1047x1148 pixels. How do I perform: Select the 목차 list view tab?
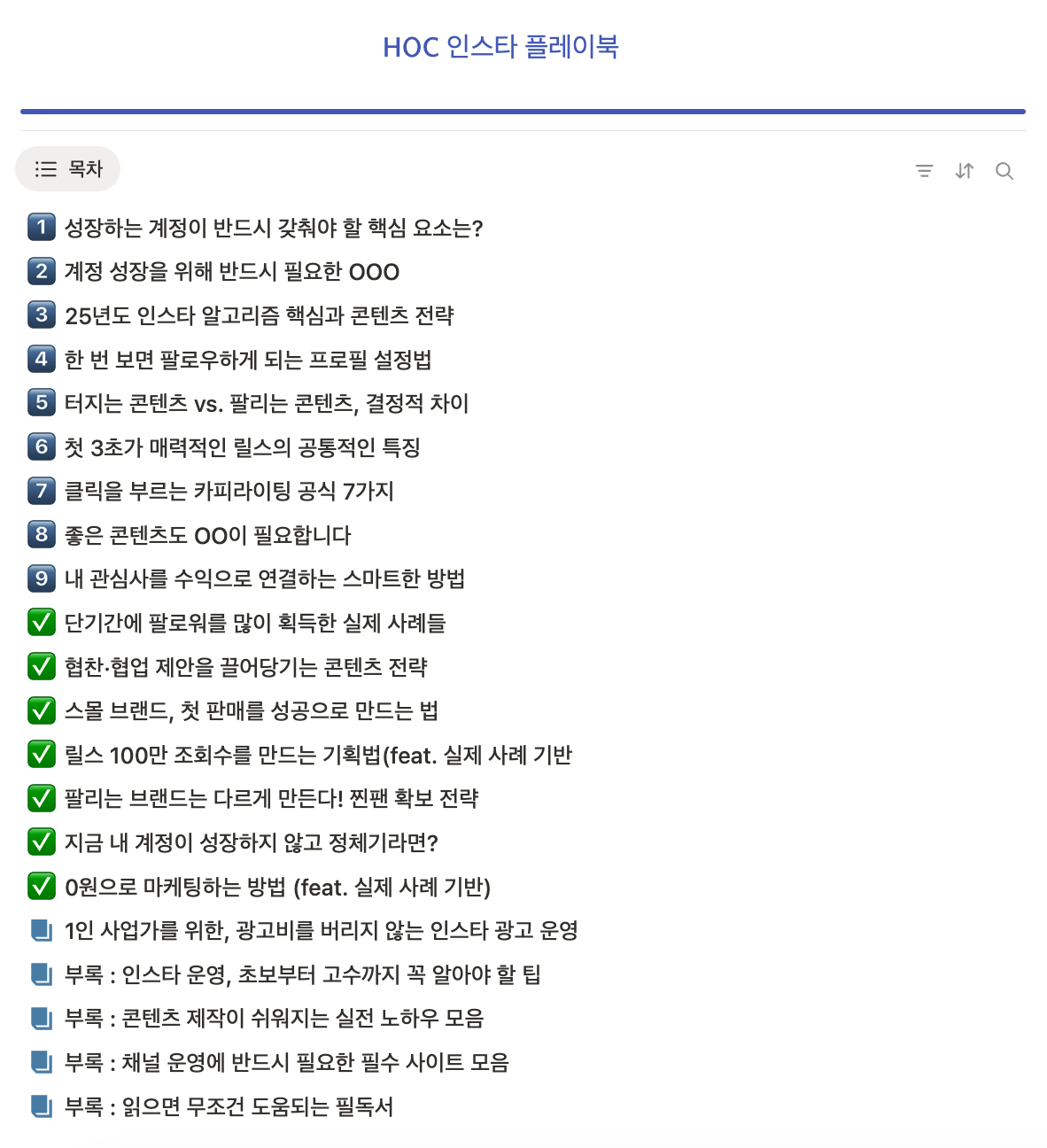click(68, 169)
